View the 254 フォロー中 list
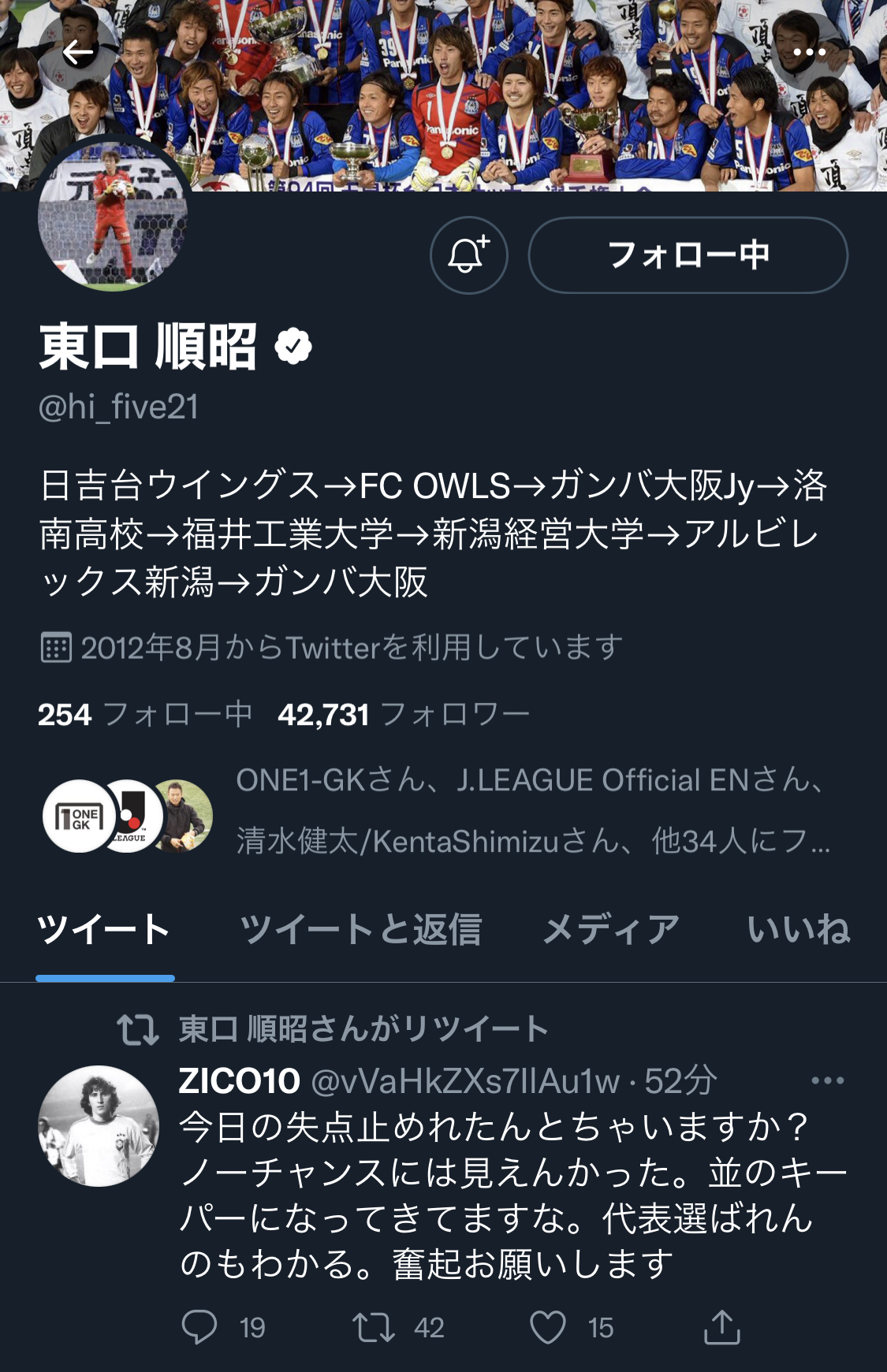887x1372 pixels. [x=145, y=715]
